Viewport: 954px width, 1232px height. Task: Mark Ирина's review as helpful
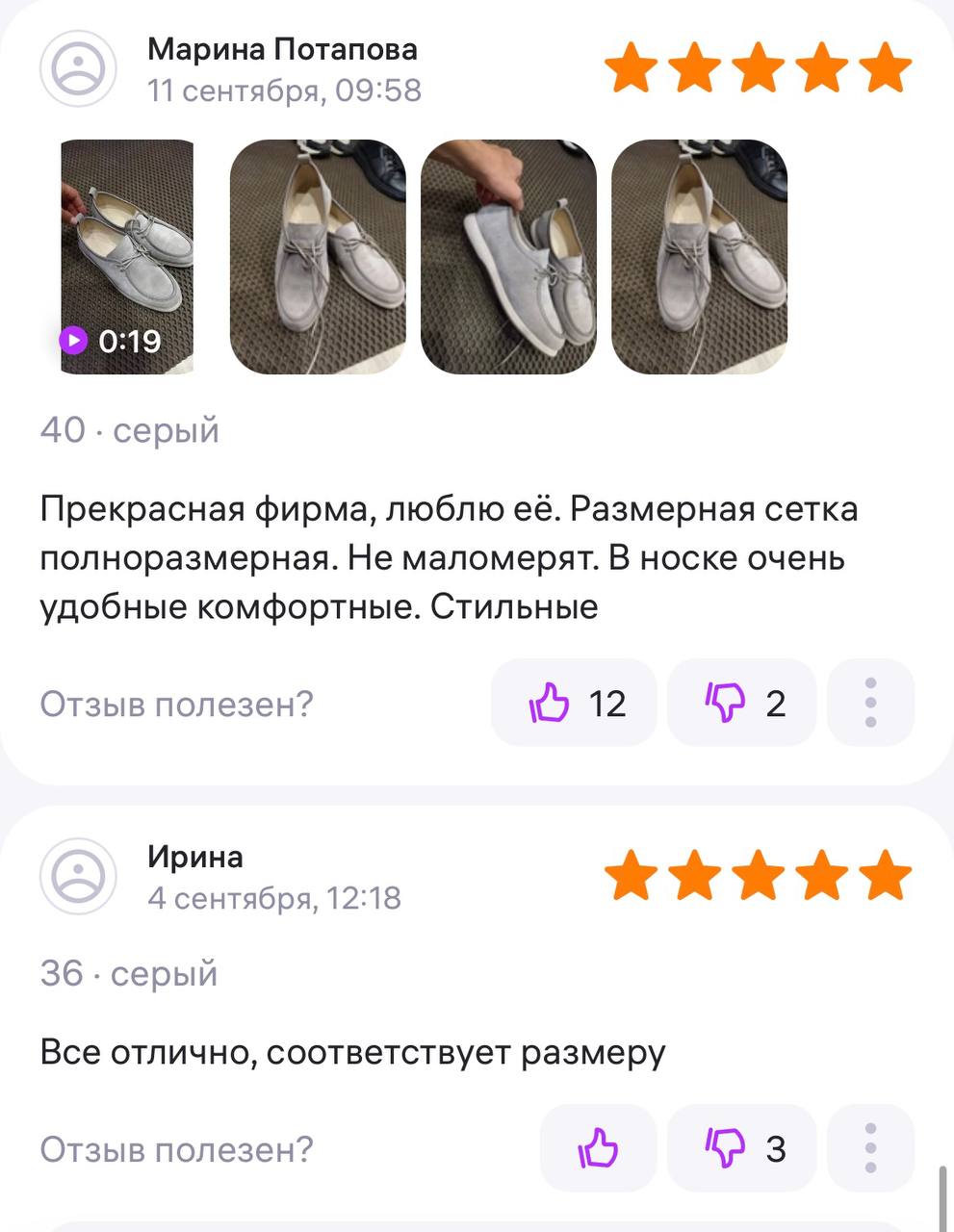[598, 1148]
